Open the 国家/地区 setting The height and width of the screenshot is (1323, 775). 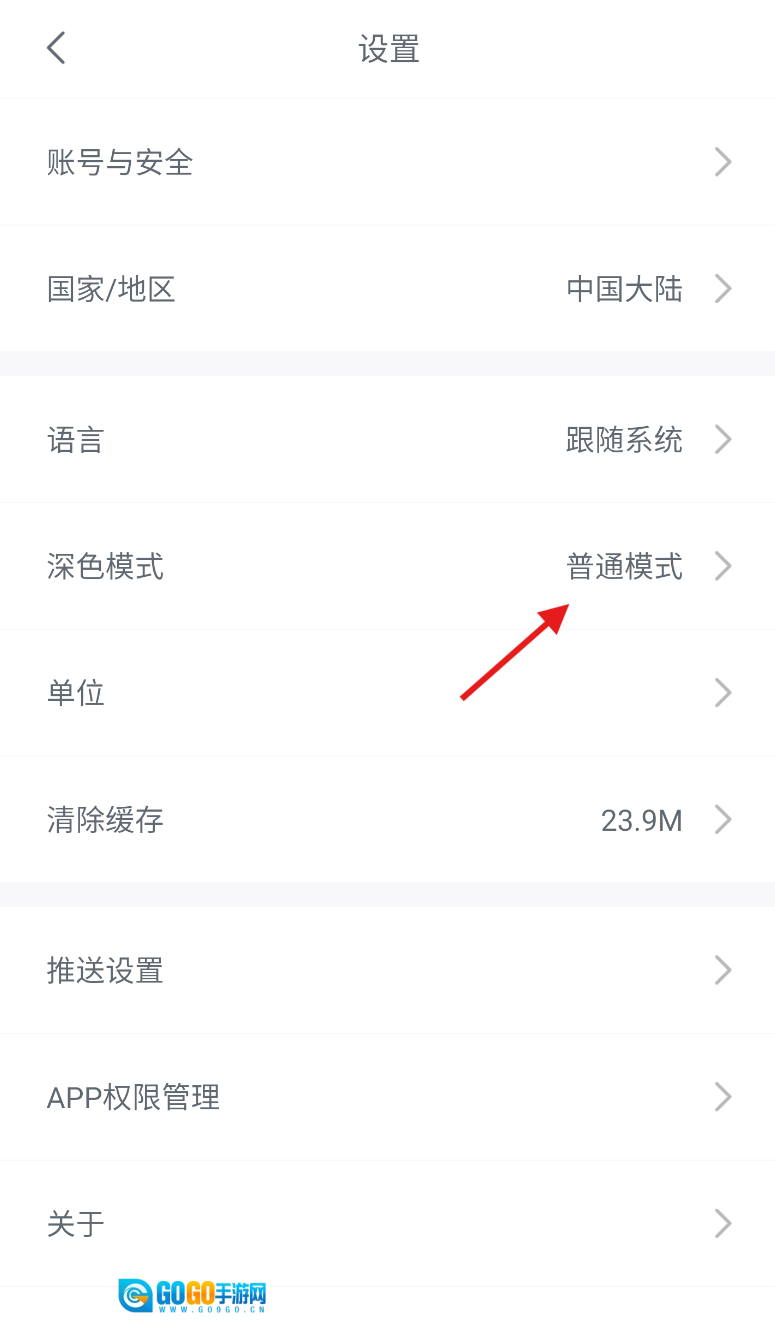coord(387,289)
